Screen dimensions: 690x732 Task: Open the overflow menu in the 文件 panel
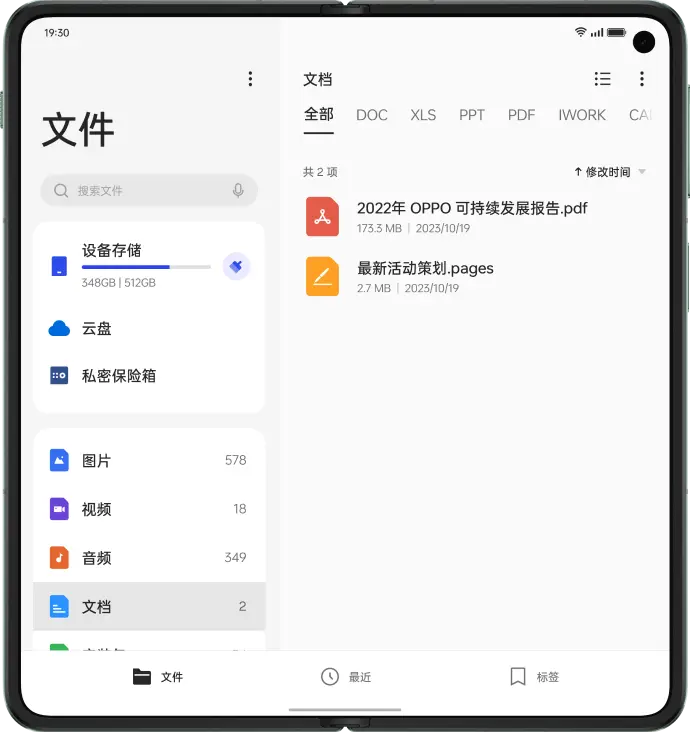pos(250,79)
